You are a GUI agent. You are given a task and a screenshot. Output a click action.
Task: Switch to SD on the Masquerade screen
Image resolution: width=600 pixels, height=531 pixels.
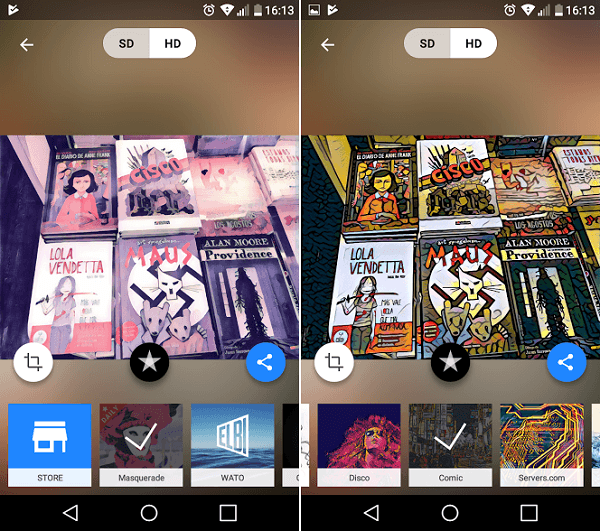[x=127, y=44]
